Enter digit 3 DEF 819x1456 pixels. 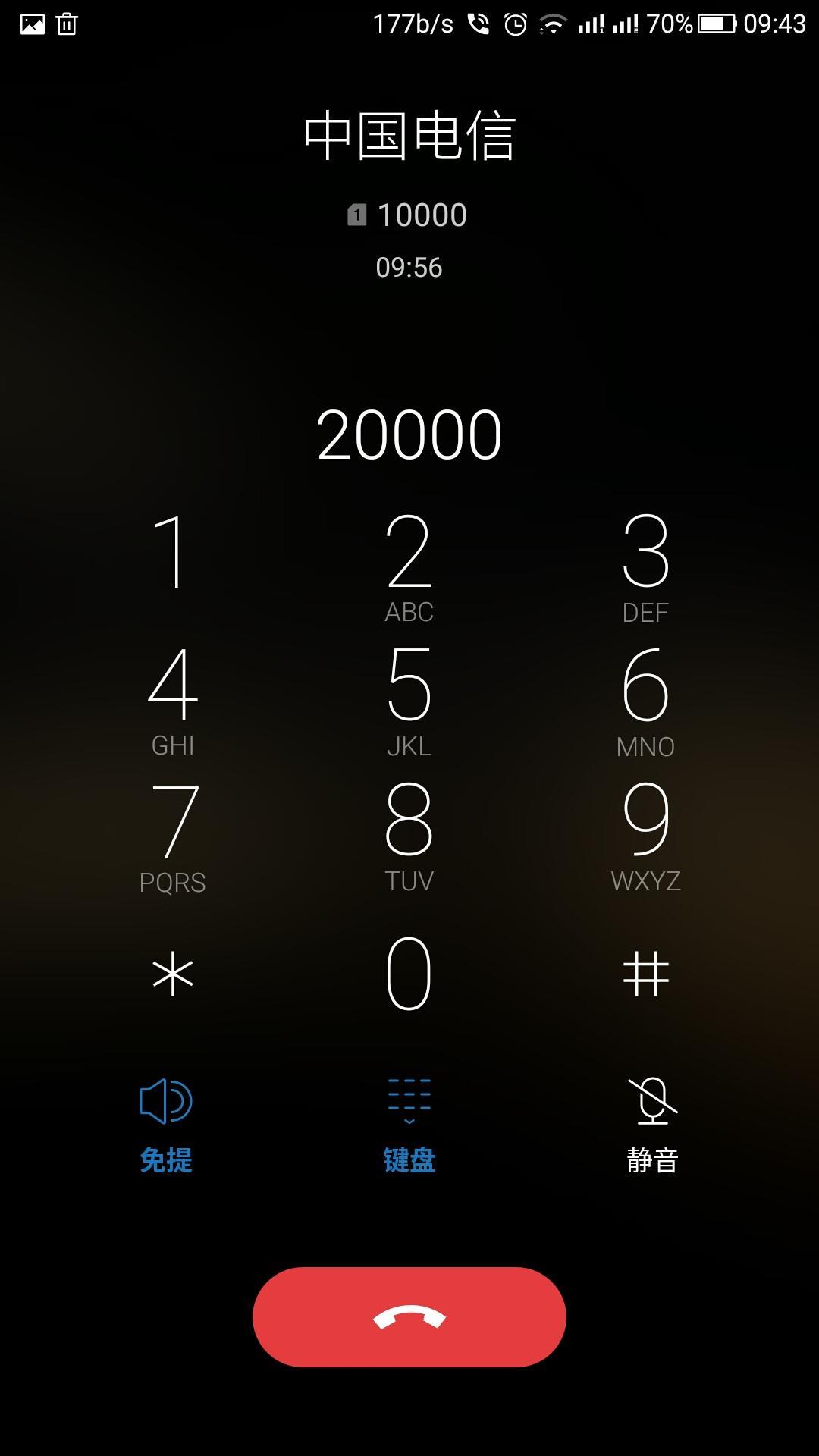645,565
